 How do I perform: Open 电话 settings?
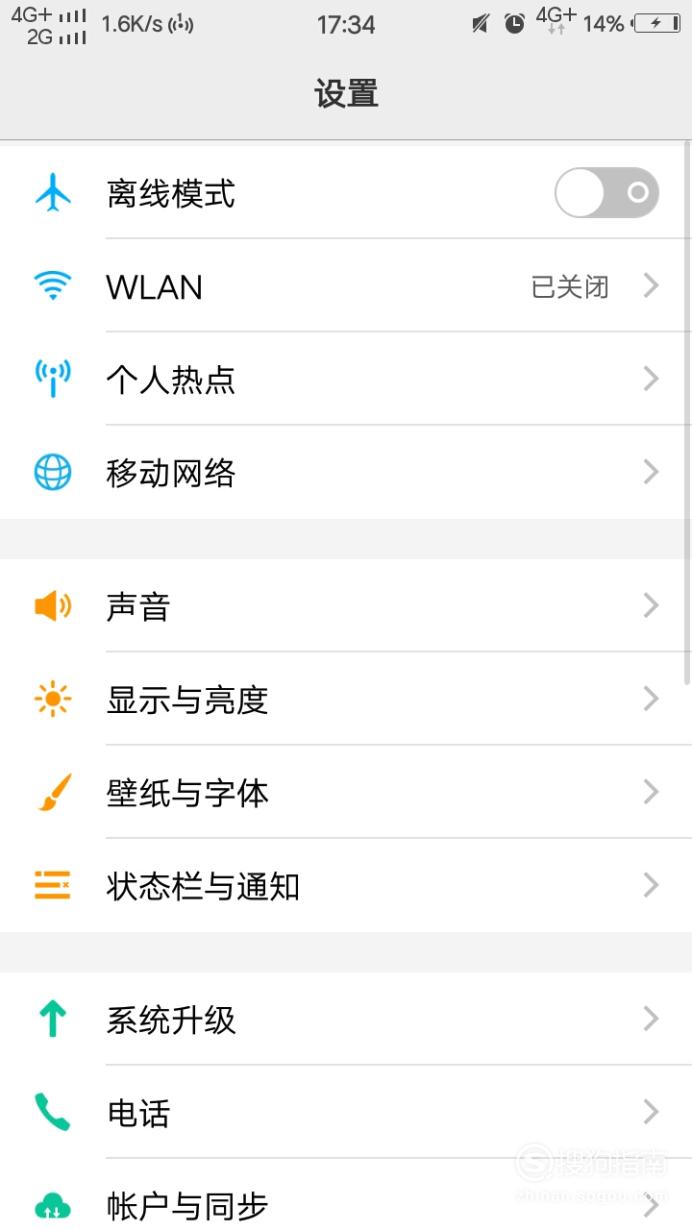346,1112
